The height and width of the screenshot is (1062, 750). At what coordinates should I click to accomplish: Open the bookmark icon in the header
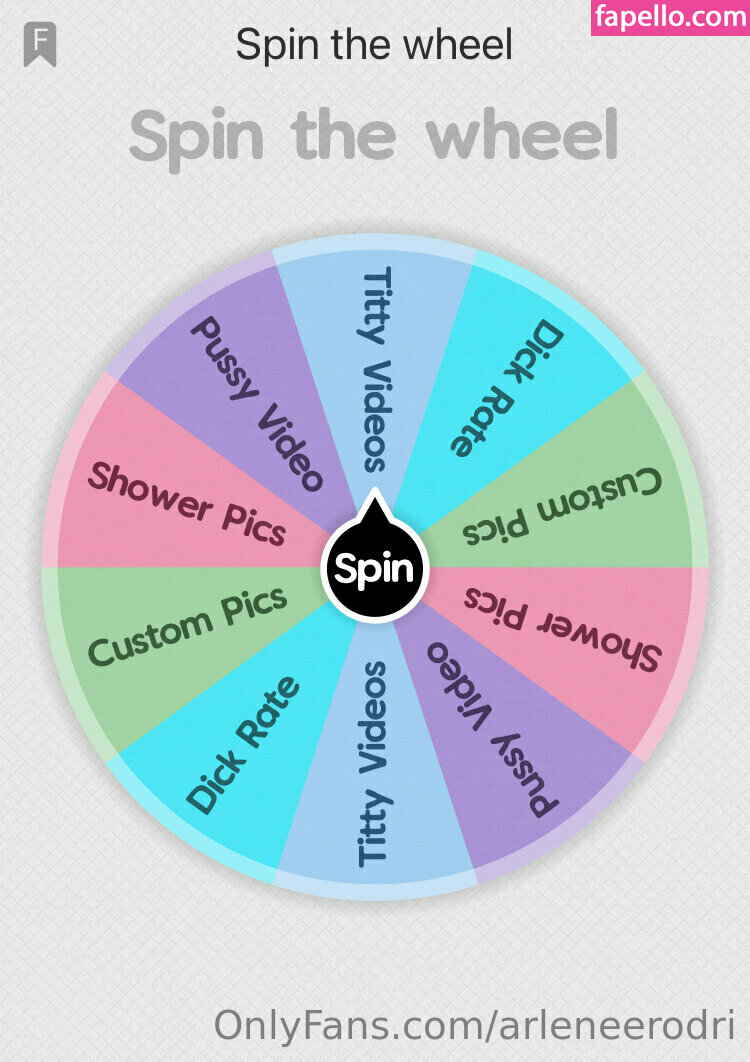point(40,45)
